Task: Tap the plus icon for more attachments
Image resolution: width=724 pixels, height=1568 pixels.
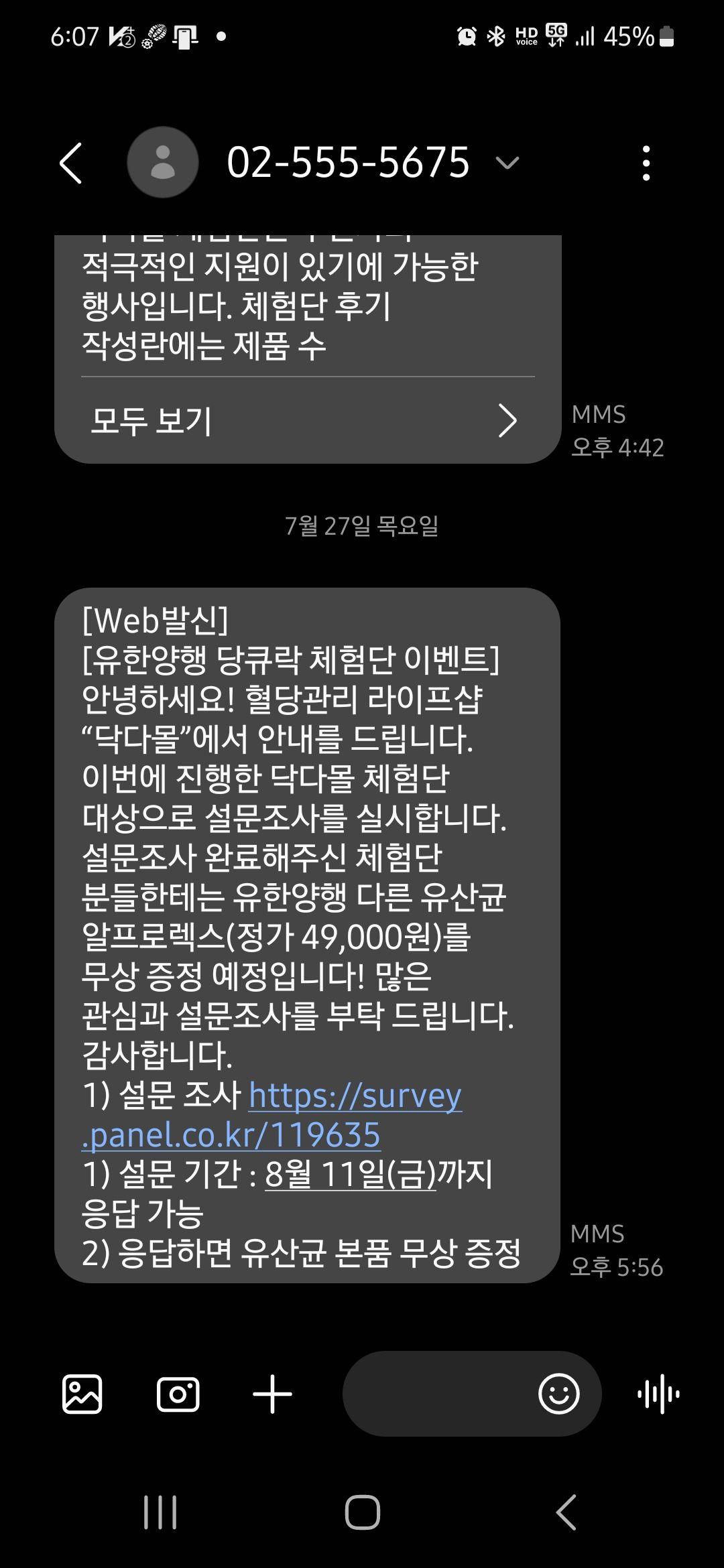Action: pos(272,1394)
